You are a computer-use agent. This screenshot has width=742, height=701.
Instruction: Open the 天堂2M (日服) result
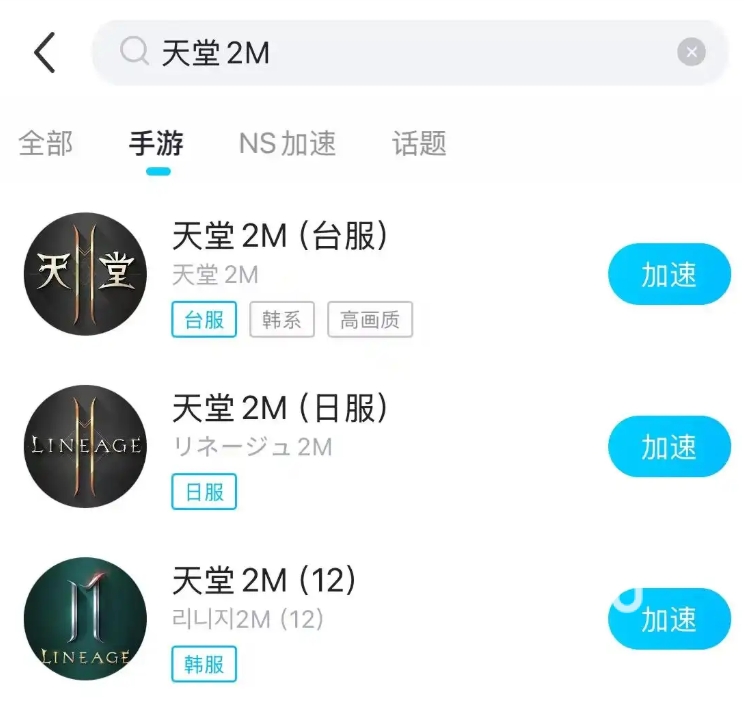click(x=280, y=409)
